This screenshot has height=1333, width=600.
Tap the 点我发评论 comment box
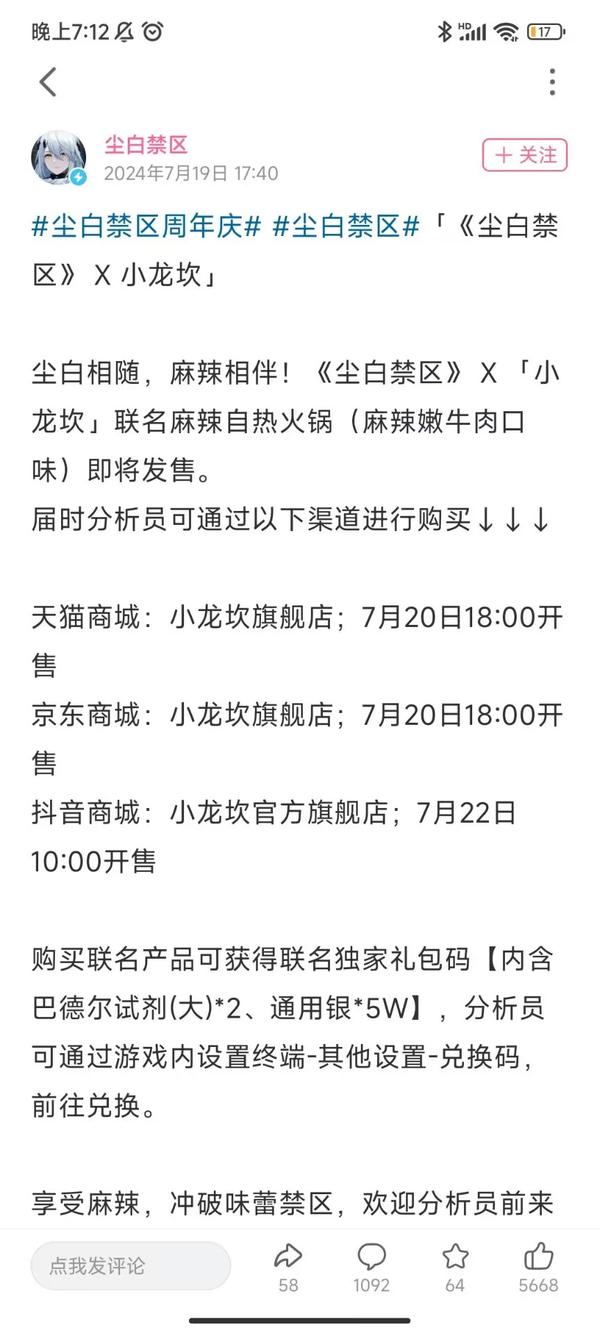(x=131, y=1265)
